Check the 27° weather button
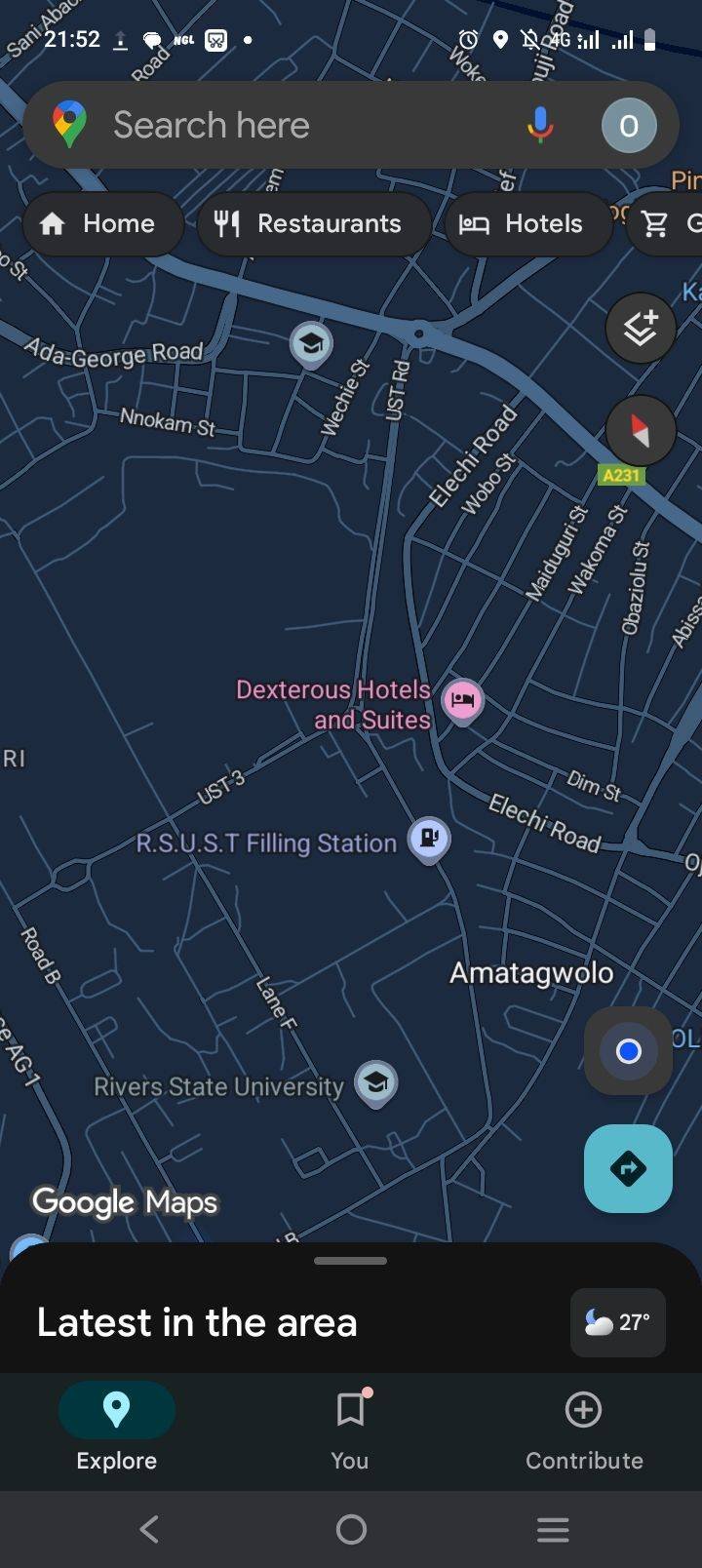Image resolution: width=702 pixels, height=1568 pixels. (618, 1322)
